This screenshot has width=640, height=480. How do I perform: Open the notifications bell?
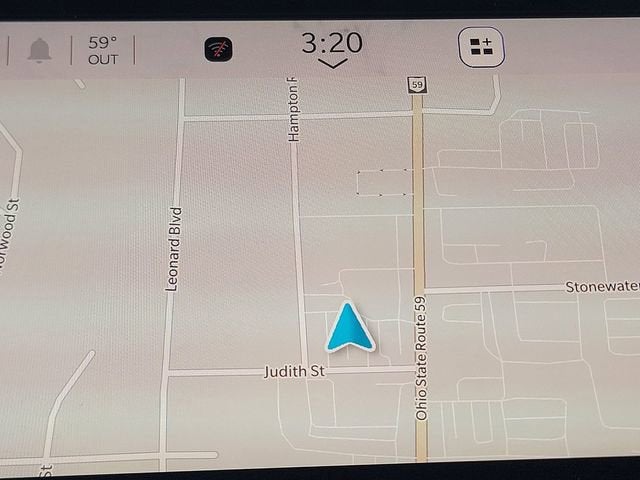pos(39,49)
